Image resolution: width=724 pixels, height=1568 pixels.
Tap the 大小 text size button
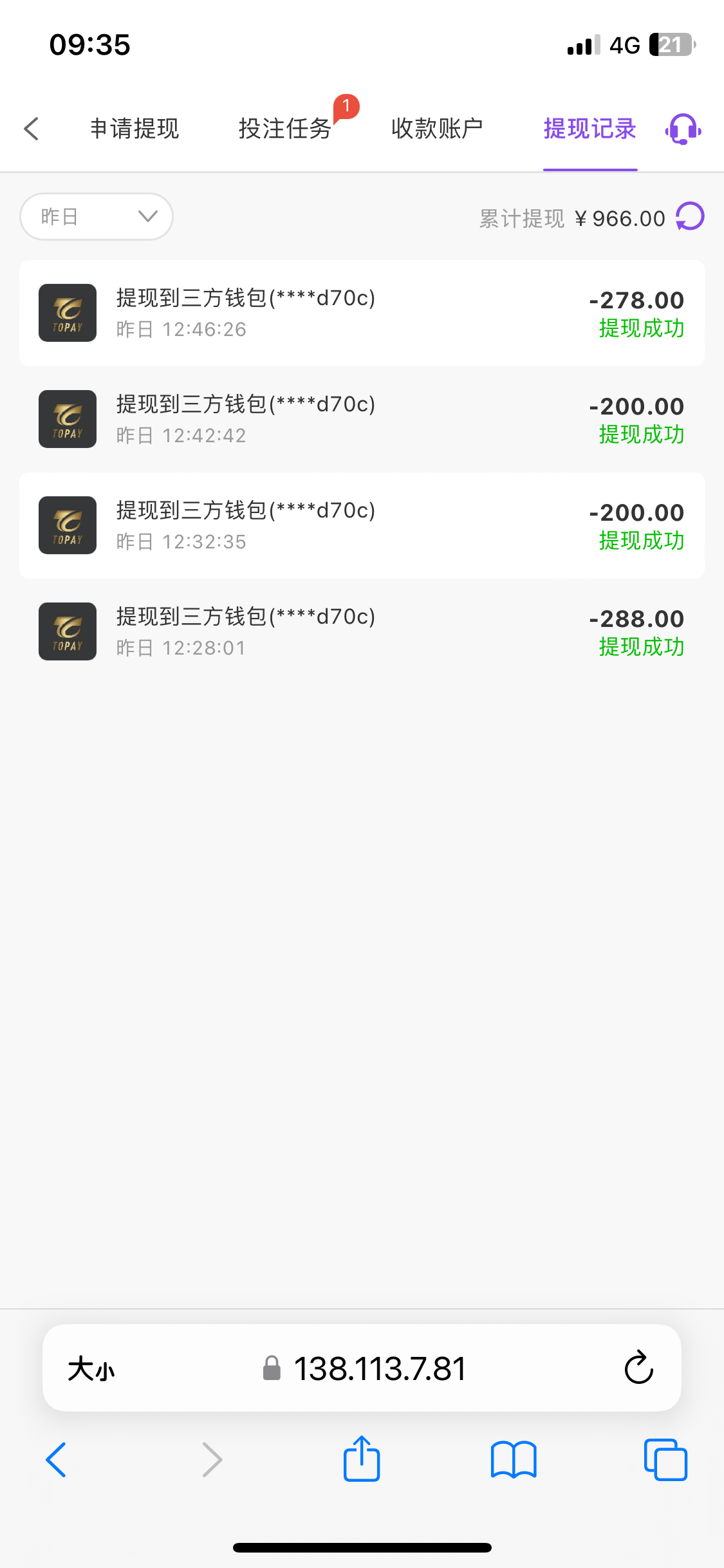(x=90, y=1368)
